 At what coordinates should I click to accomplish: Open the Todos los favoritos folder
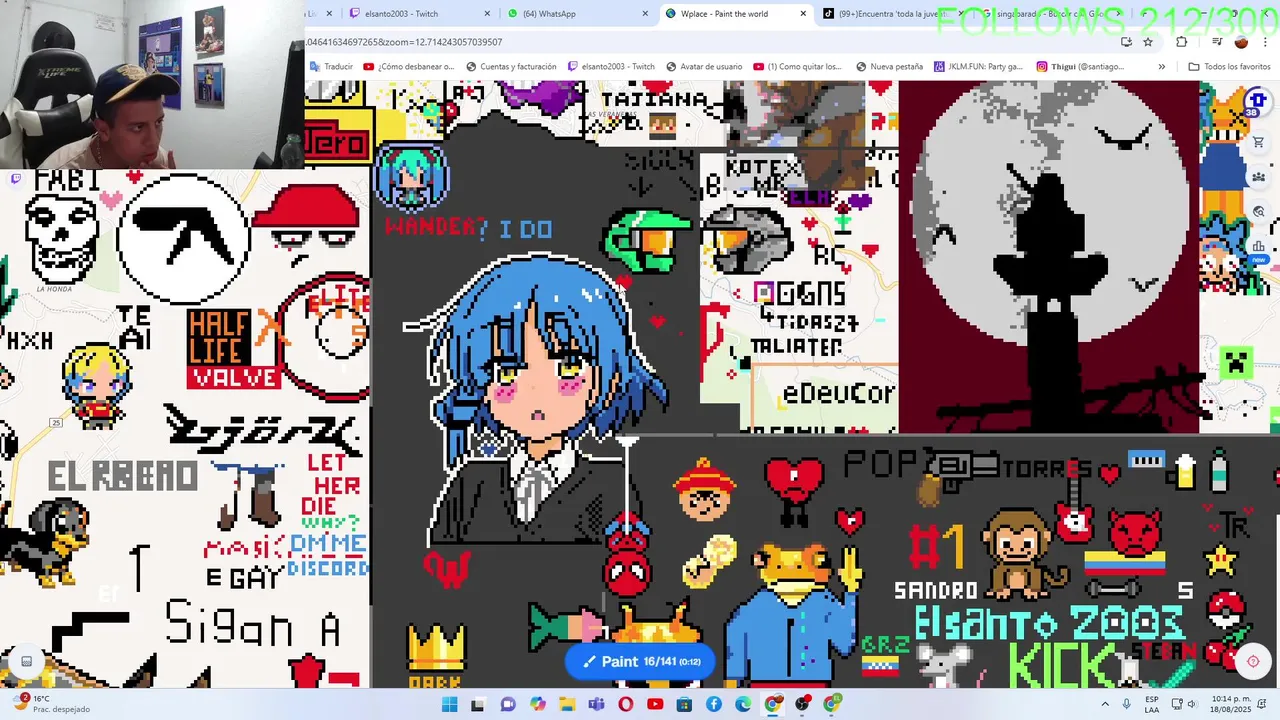1229,67
